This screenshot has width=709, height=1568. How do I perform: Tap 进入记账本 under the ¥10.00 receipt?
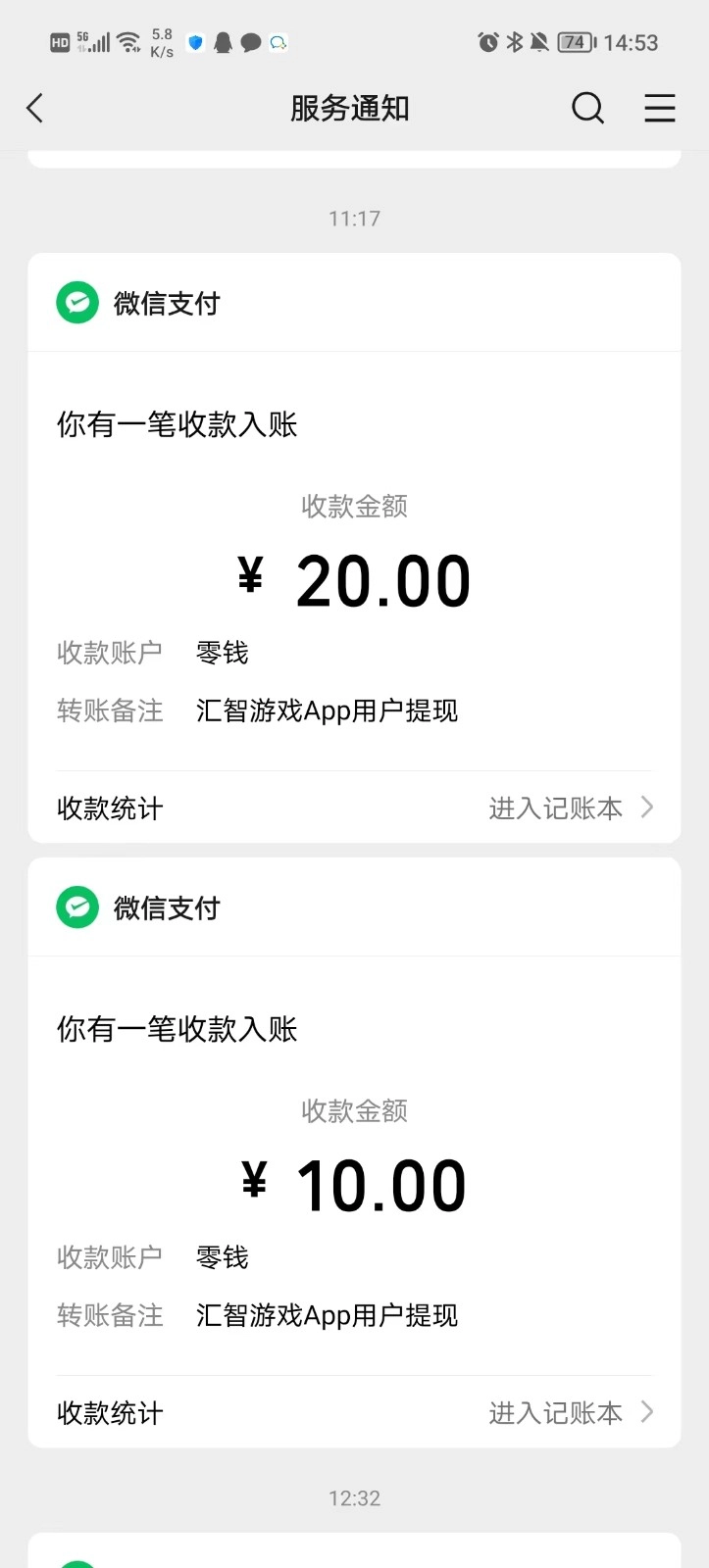click(569, 1413)
